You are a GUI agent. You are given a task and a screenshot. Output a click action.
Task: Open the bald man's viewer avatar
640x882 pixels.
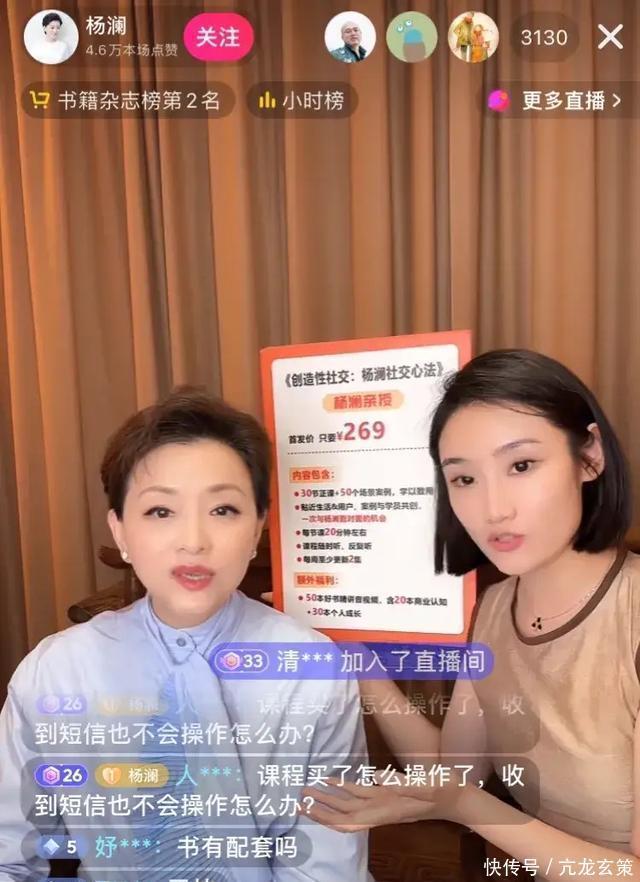(350, 37)
